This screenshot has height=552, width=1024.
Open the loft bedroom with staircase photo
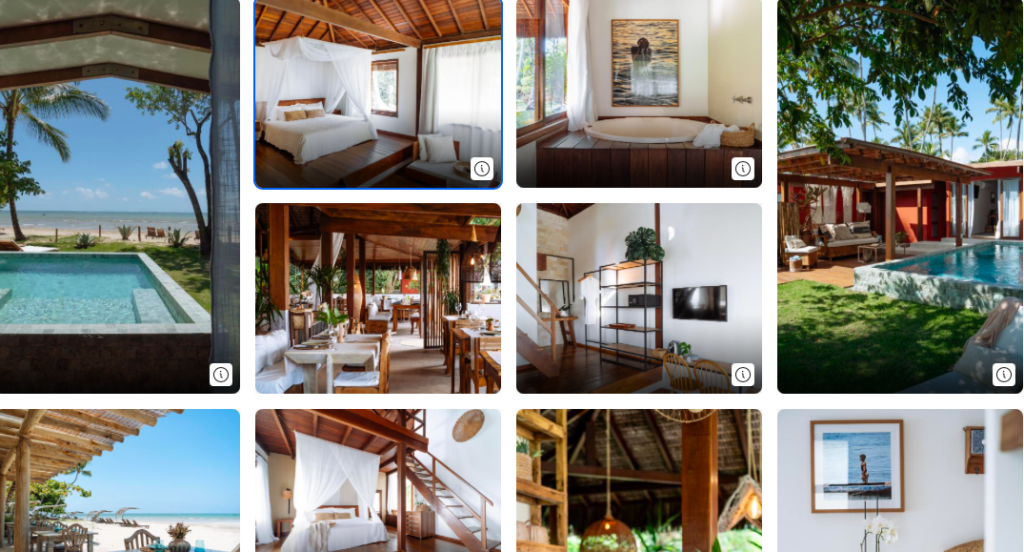(x=377, y=480)
